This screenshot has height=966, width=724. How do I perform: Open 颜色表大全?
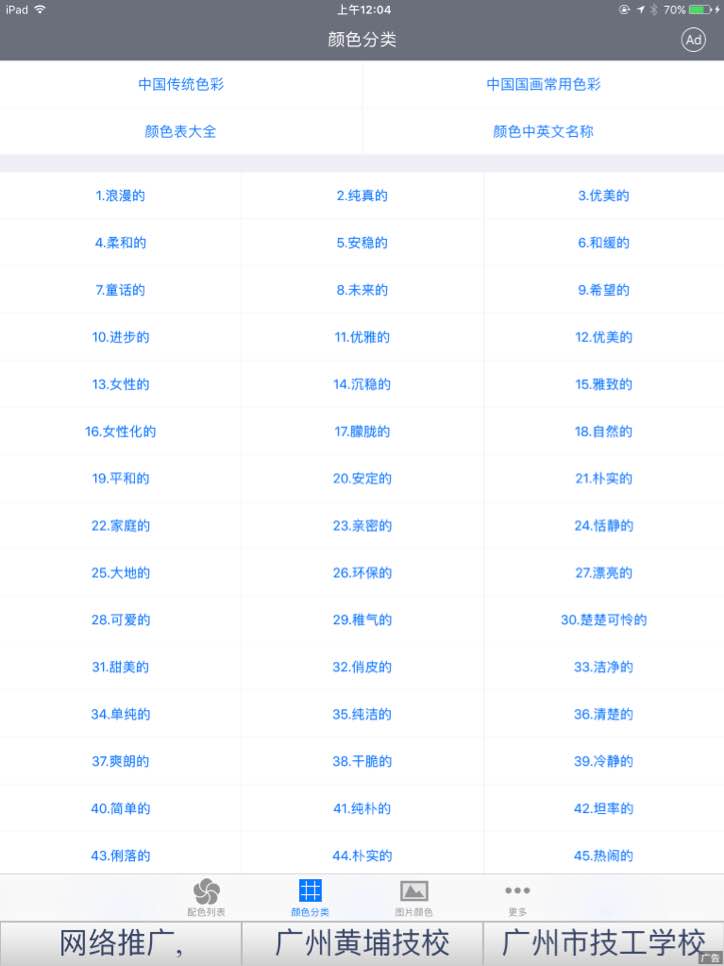pyautogui.click(x=181, y=131)
